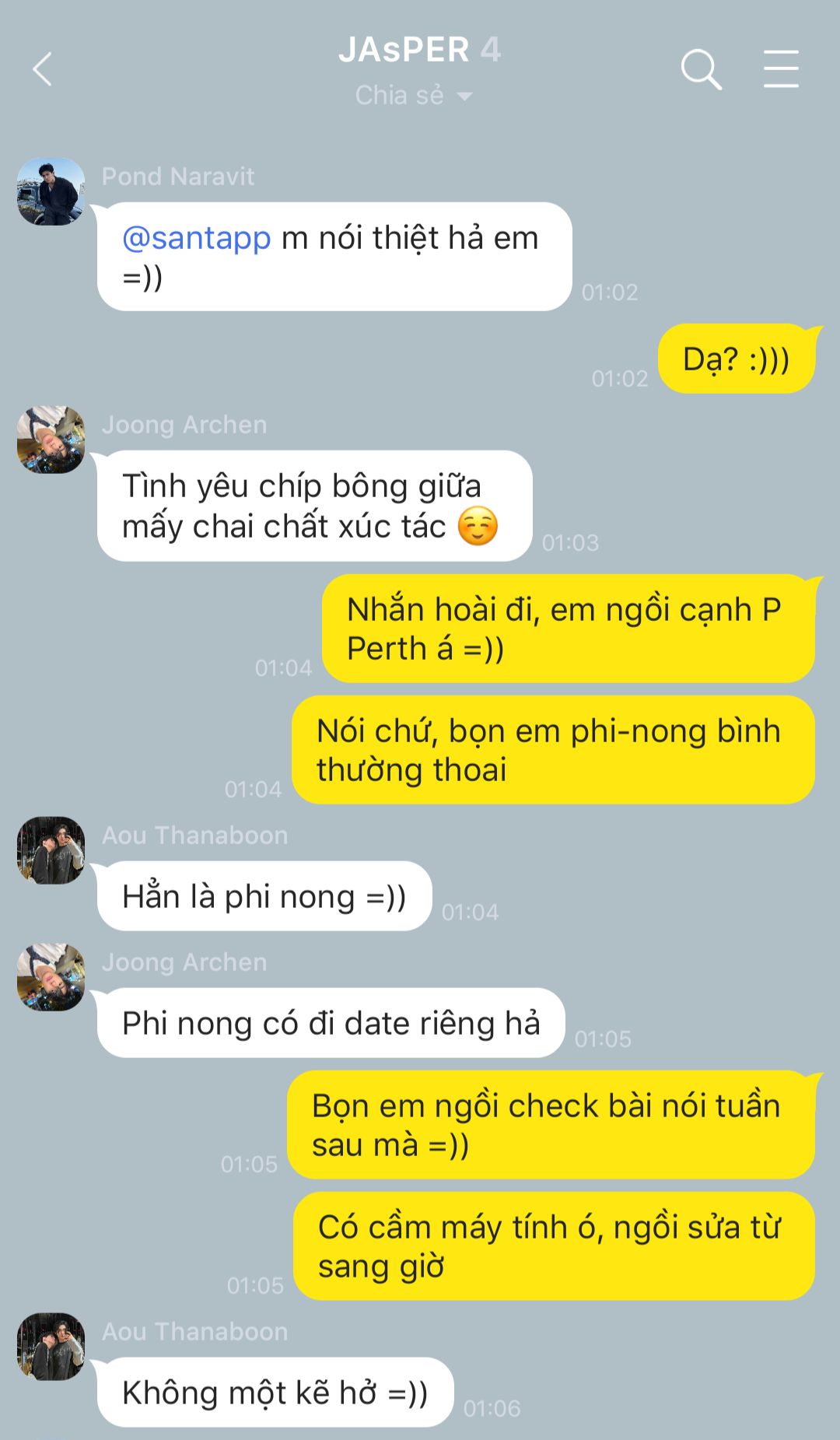Screen dimensions: 840x1440
Task: Expand the Chia sẻ dropdown
Action: coord(413,96)
